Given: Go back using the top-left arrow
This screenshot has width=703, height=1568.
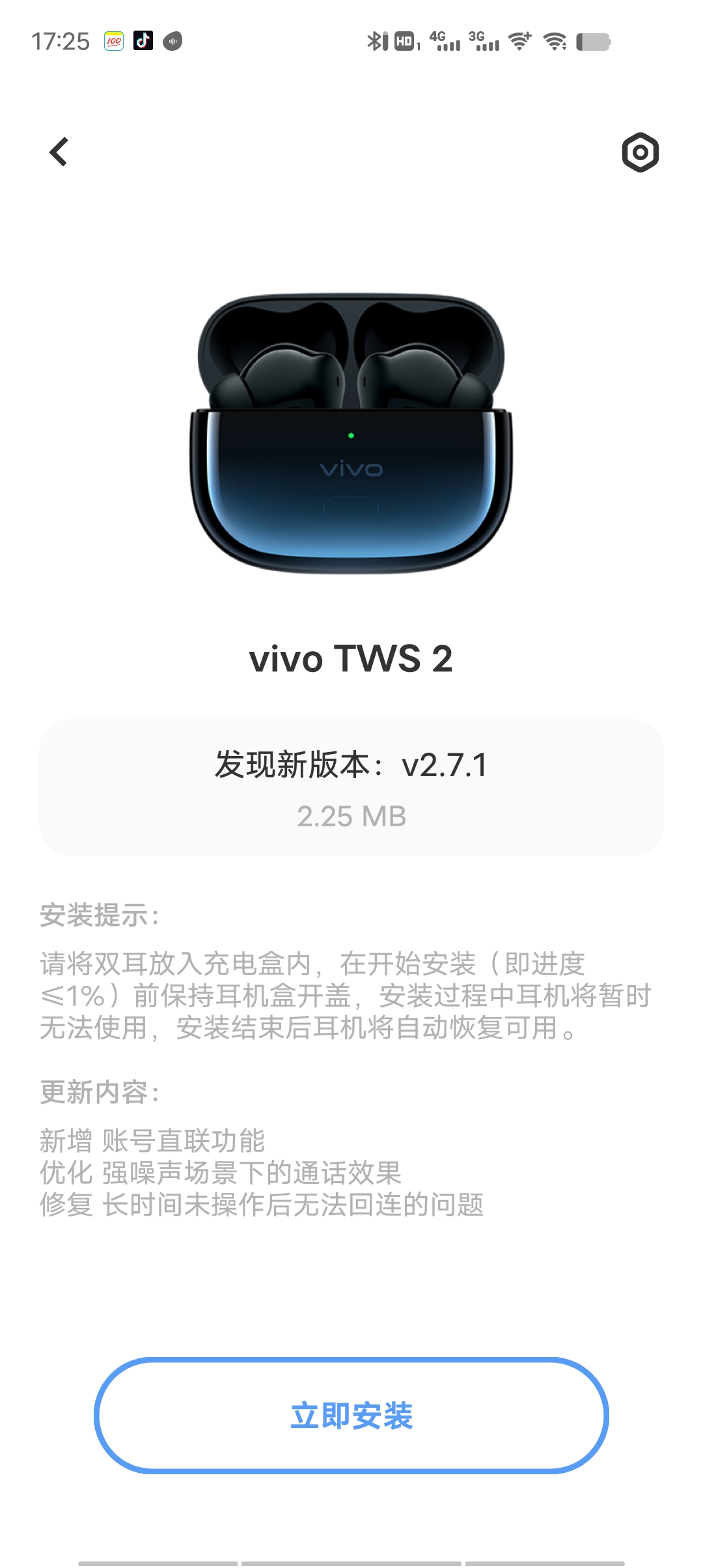Looking at the screenshot, I should point(59,152).
